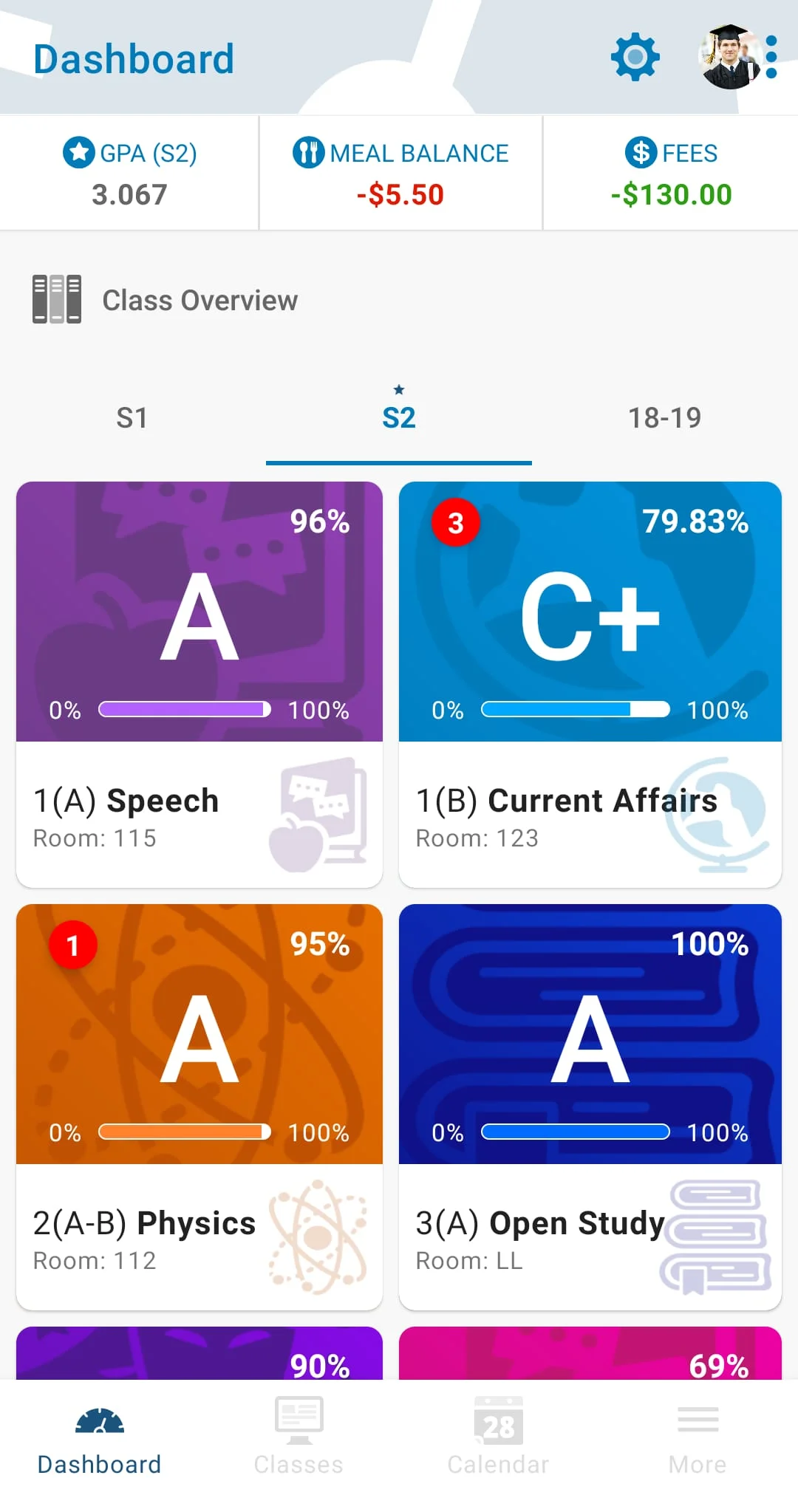Open settings via the gear icon

pos(635,58)
